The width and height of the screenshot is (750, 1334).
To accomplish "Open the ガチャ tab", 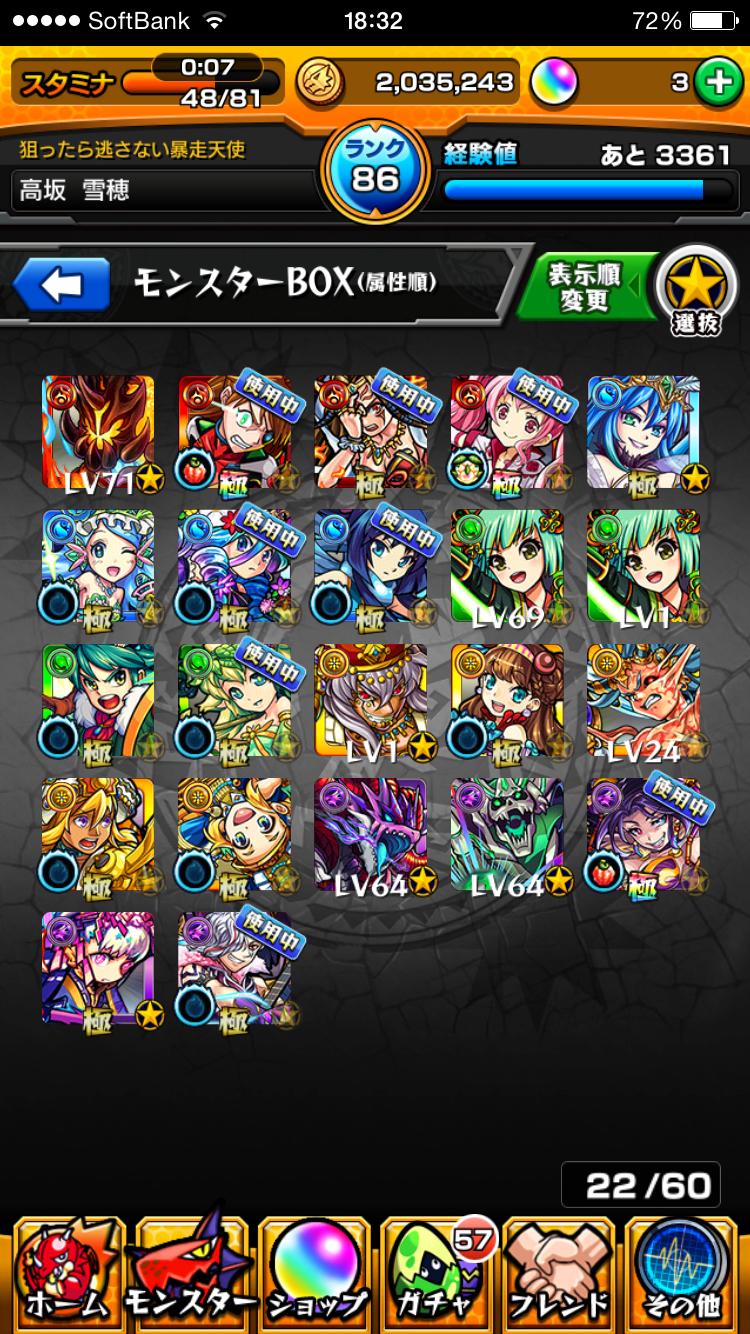I will (437, 1275).
